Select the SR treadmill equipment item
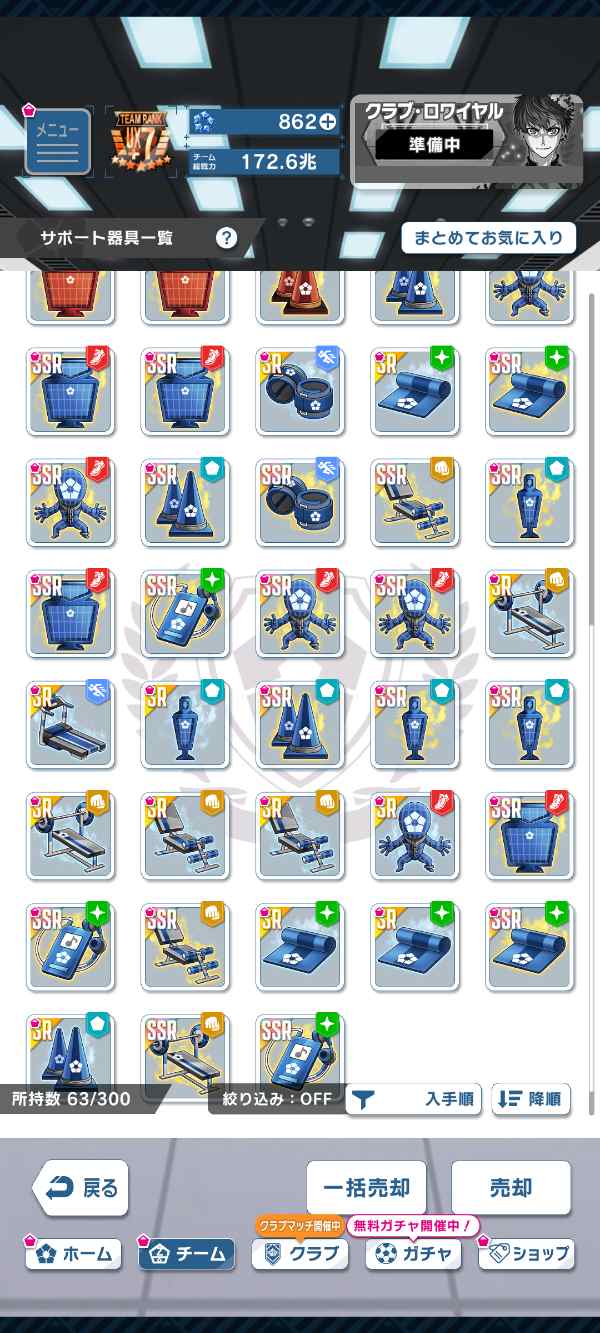The image size is (600, 1333). pyautogui.click(x=70, y=724)
